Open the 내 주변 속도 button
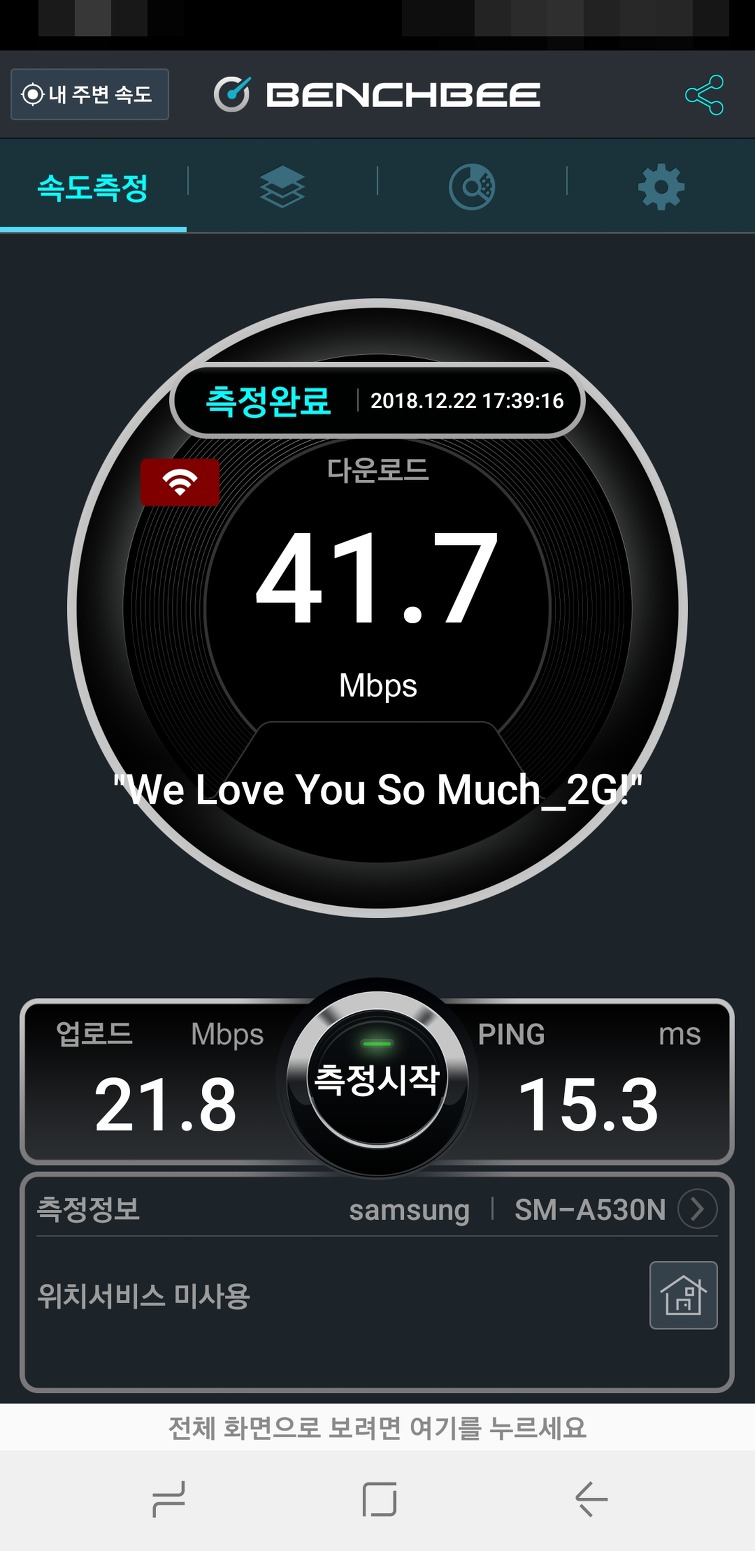 pyautogui.click(x=90, y=95)
